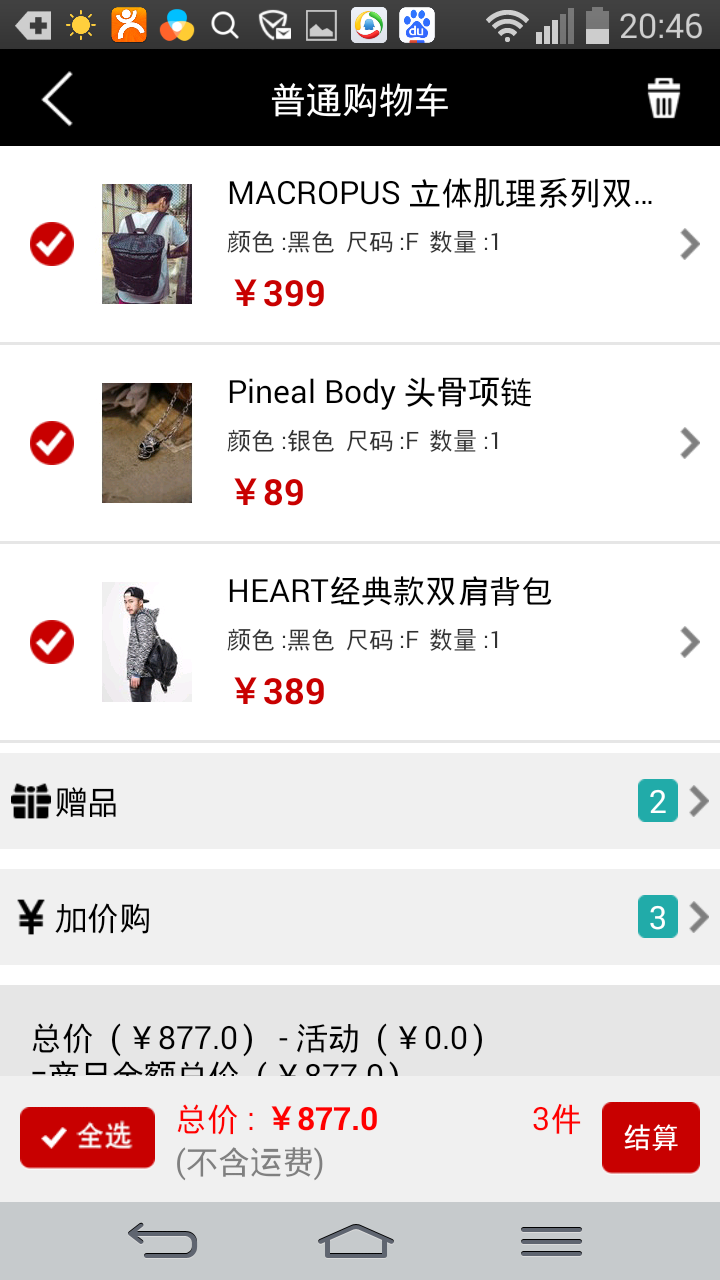This screenshot has height=1280, width=720.
Task: Uncheck the MACROPUS backpack item
Action: point(52,244)
